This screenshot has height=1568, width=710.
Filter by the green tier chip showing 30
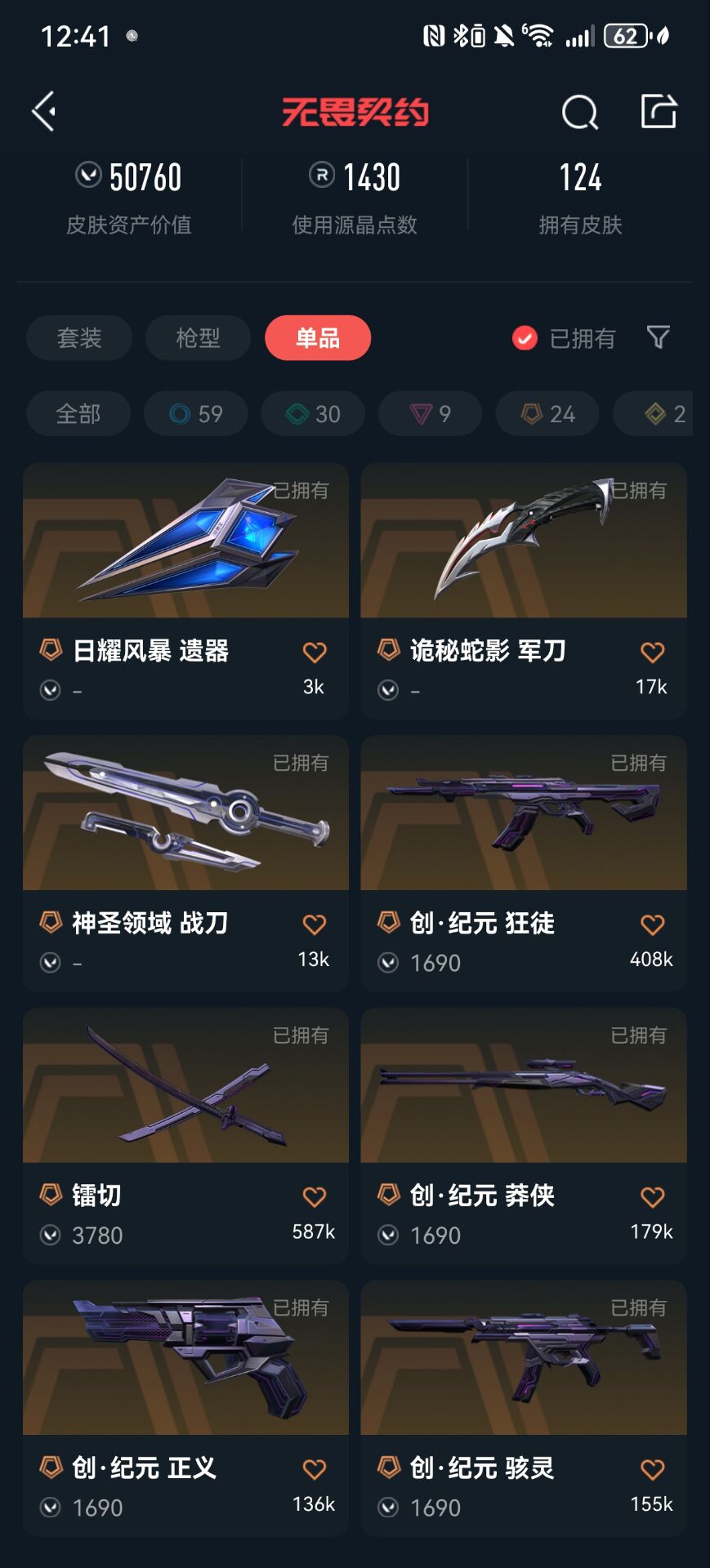pyautogui.click(x=314, y=414)
